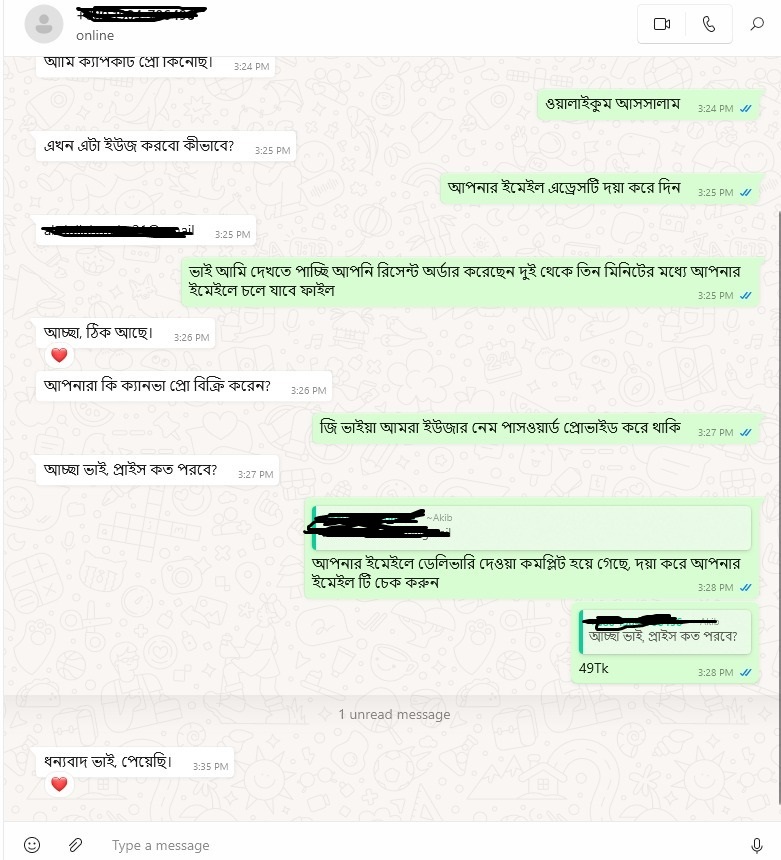Start a video call with this contact
This screenshot has width=781, height=860.
click(661, 25)
